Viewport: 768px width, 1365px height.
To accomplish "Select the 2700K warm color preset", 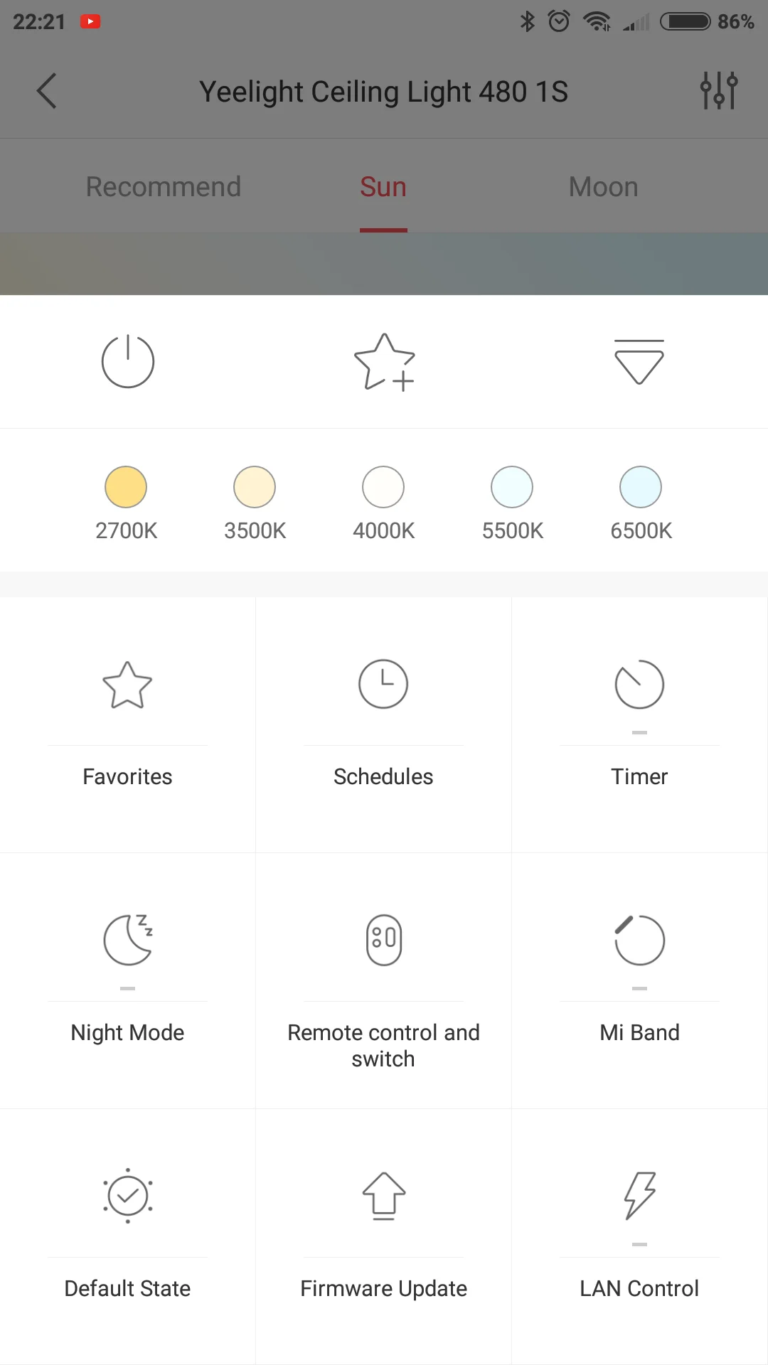I will [126, 486].
